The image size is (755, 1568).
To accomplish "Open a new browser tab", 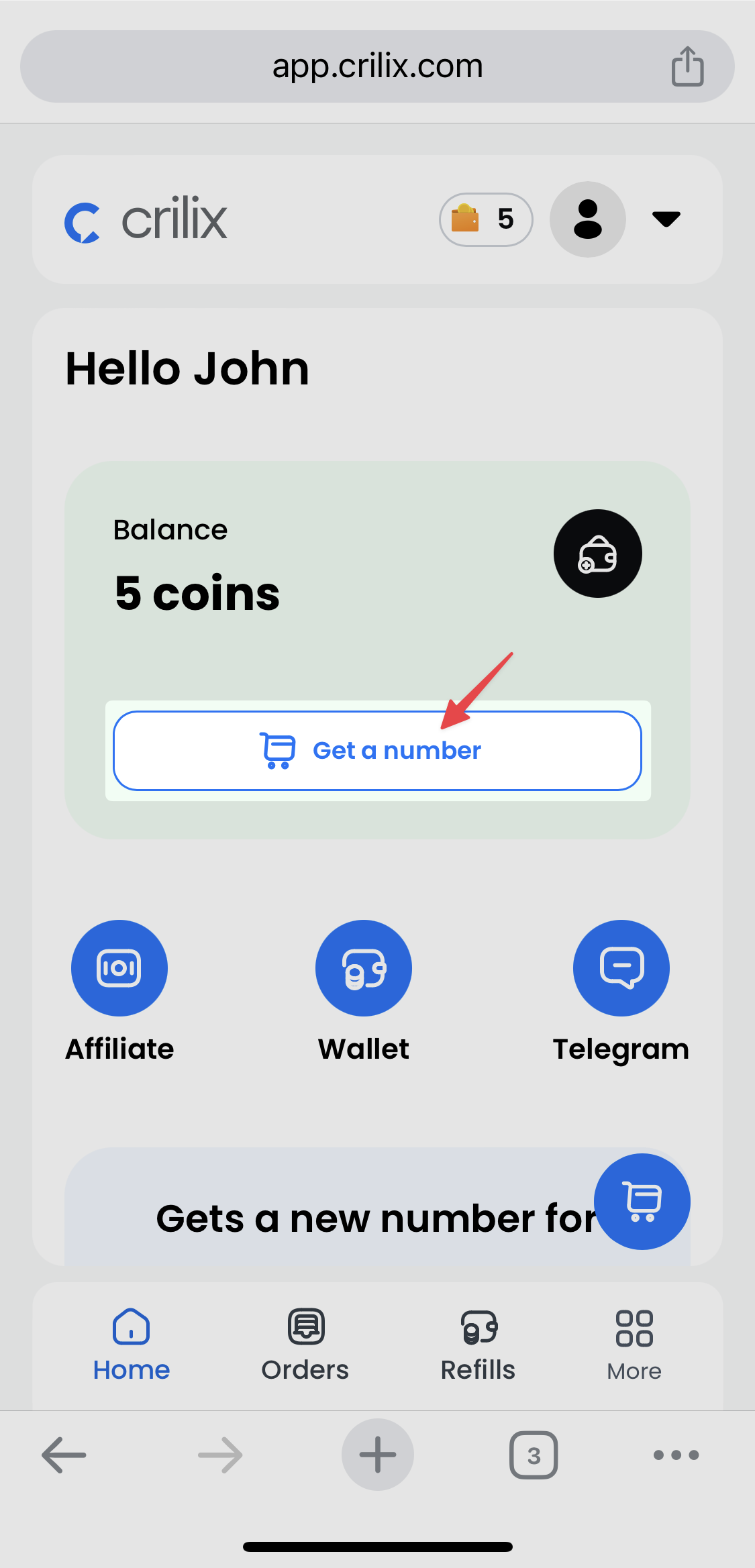I will tap(377, 1455).
